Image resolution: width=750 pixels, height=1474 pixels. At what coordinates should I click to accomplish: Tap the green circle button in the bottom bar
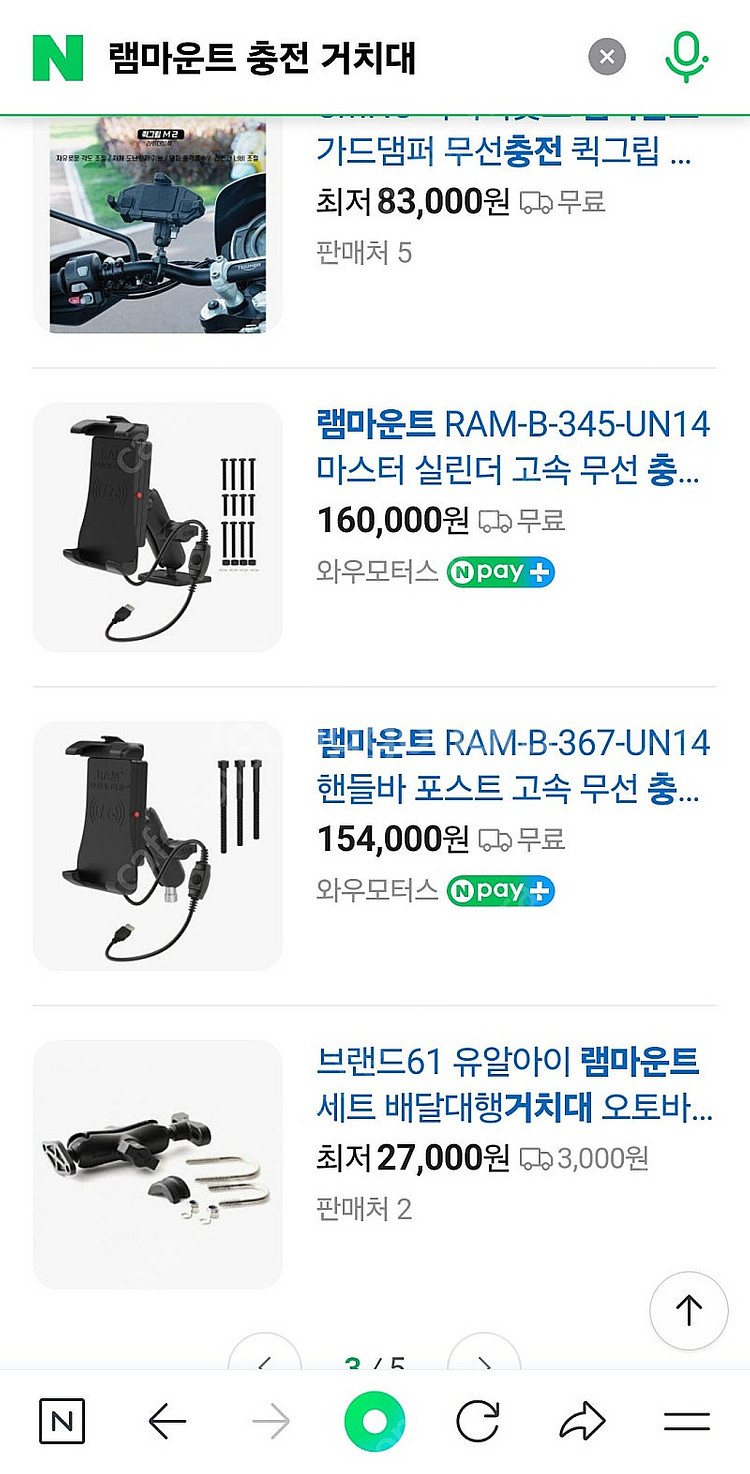tap(374, 1421)
